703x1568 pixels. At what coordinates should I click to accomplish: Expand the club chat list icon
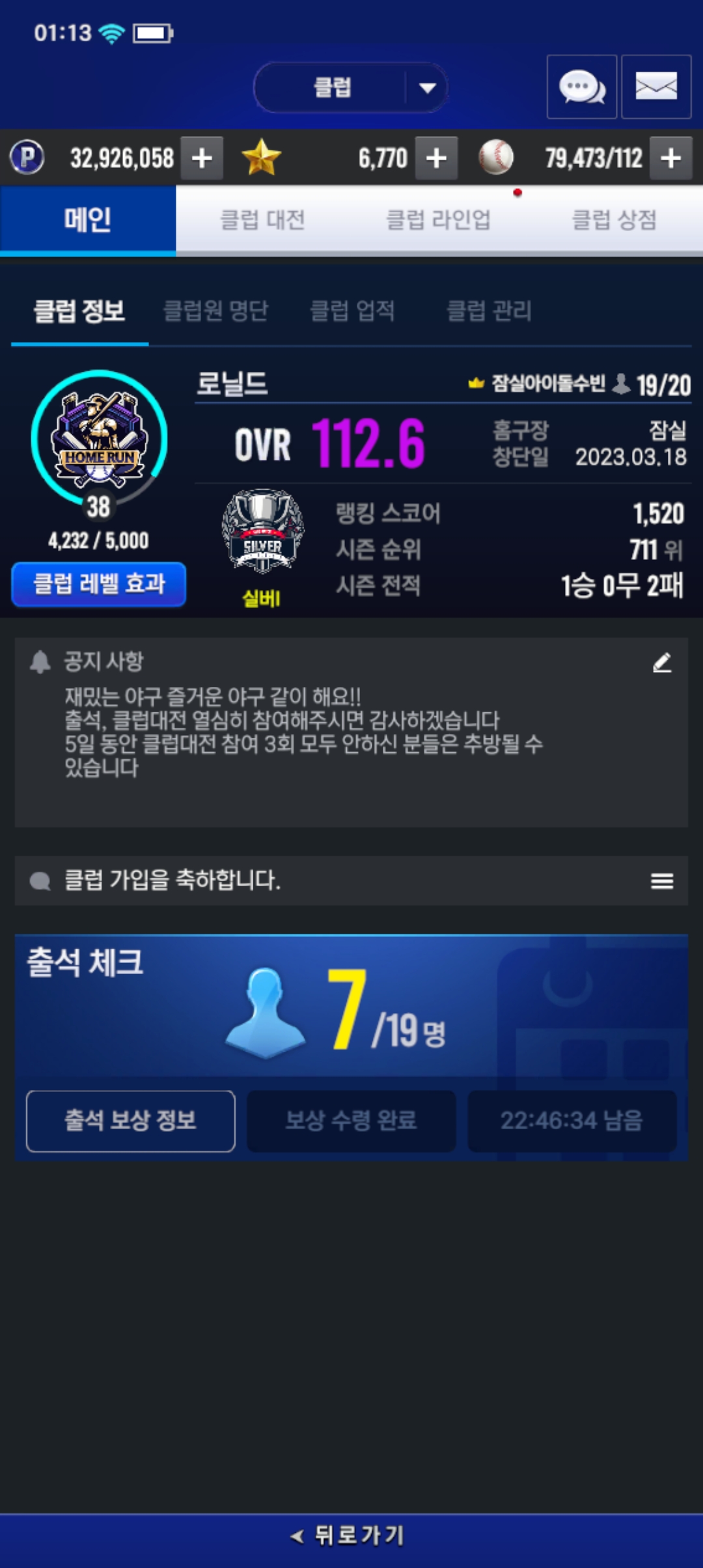pos(662,881)
